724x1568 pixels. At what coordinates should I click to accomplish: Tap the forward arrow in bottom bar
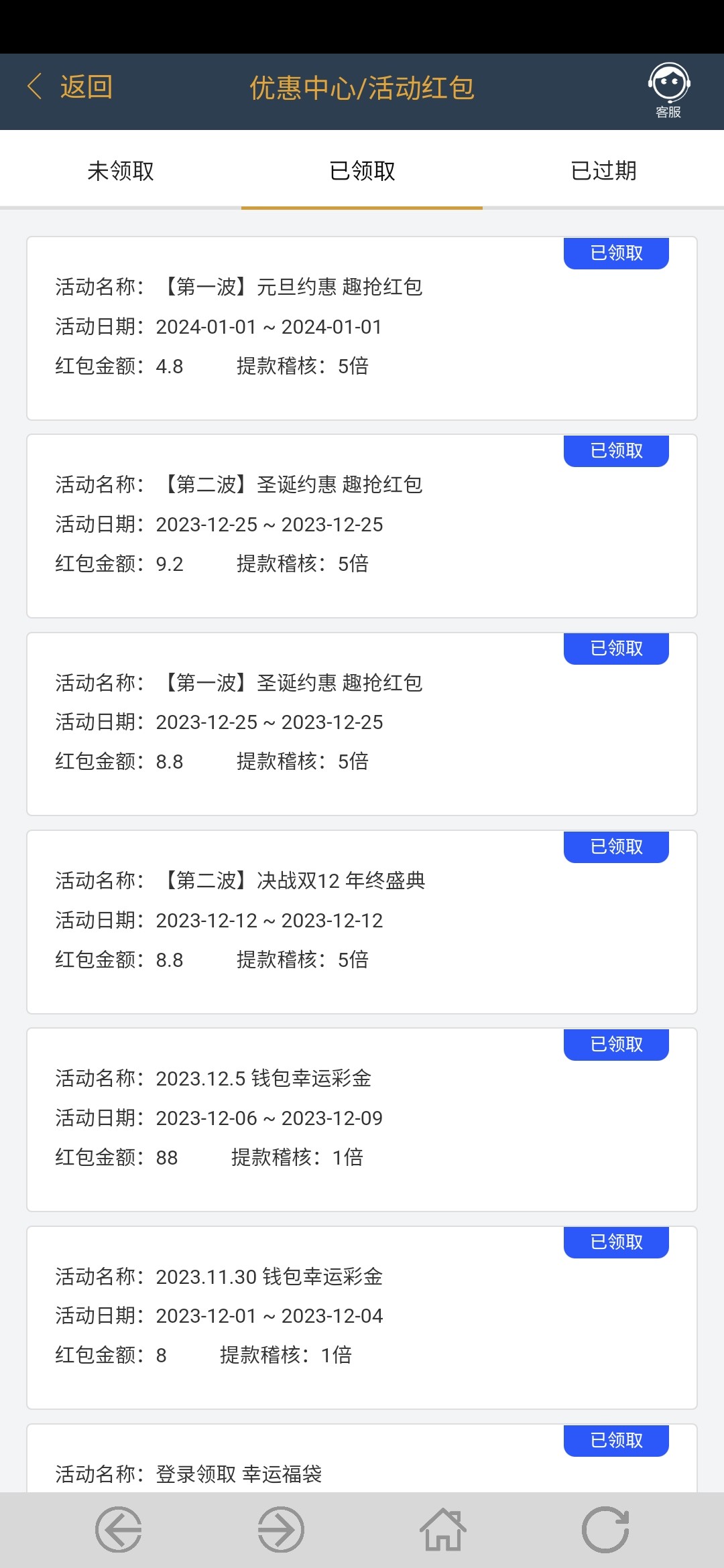(x=281, y=1529)
